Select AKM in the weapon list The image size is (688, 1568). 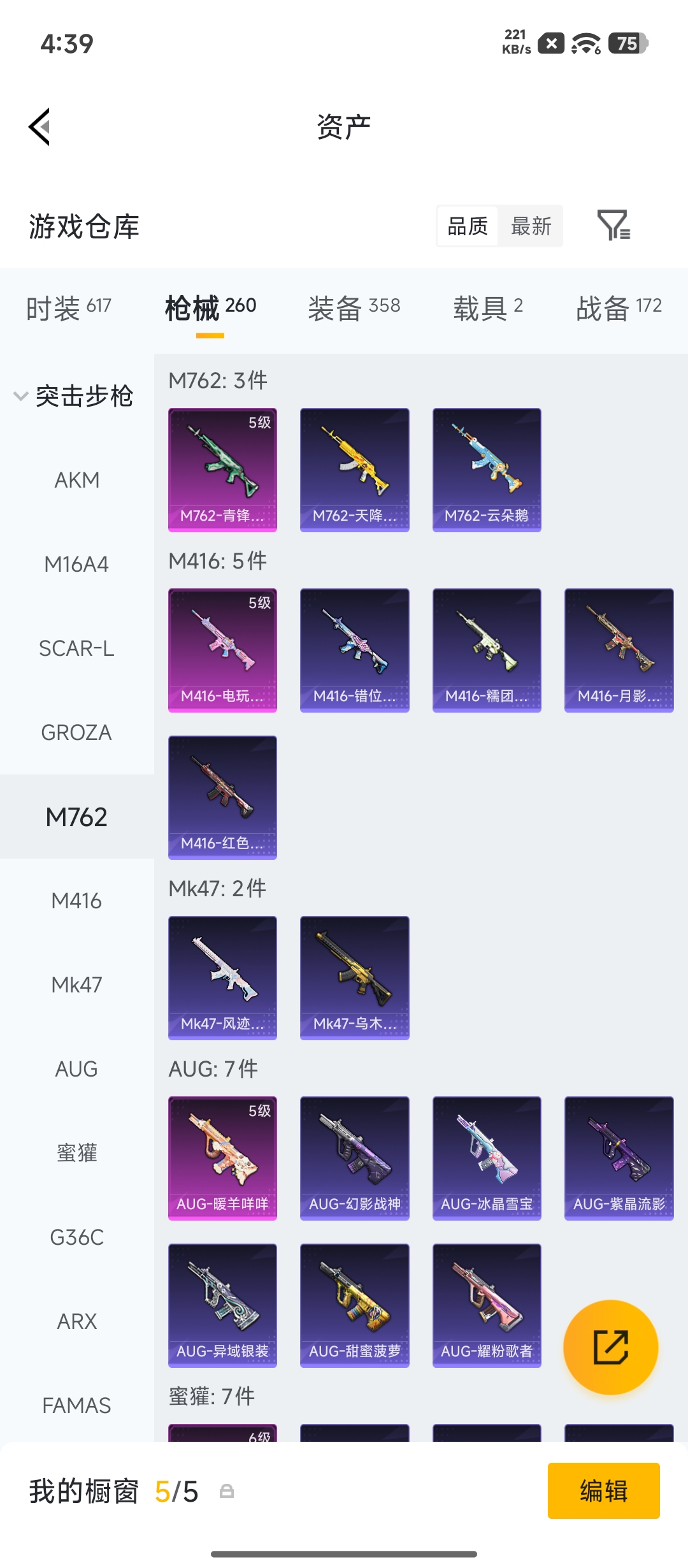pyautogui.click(x=76, y=480)
